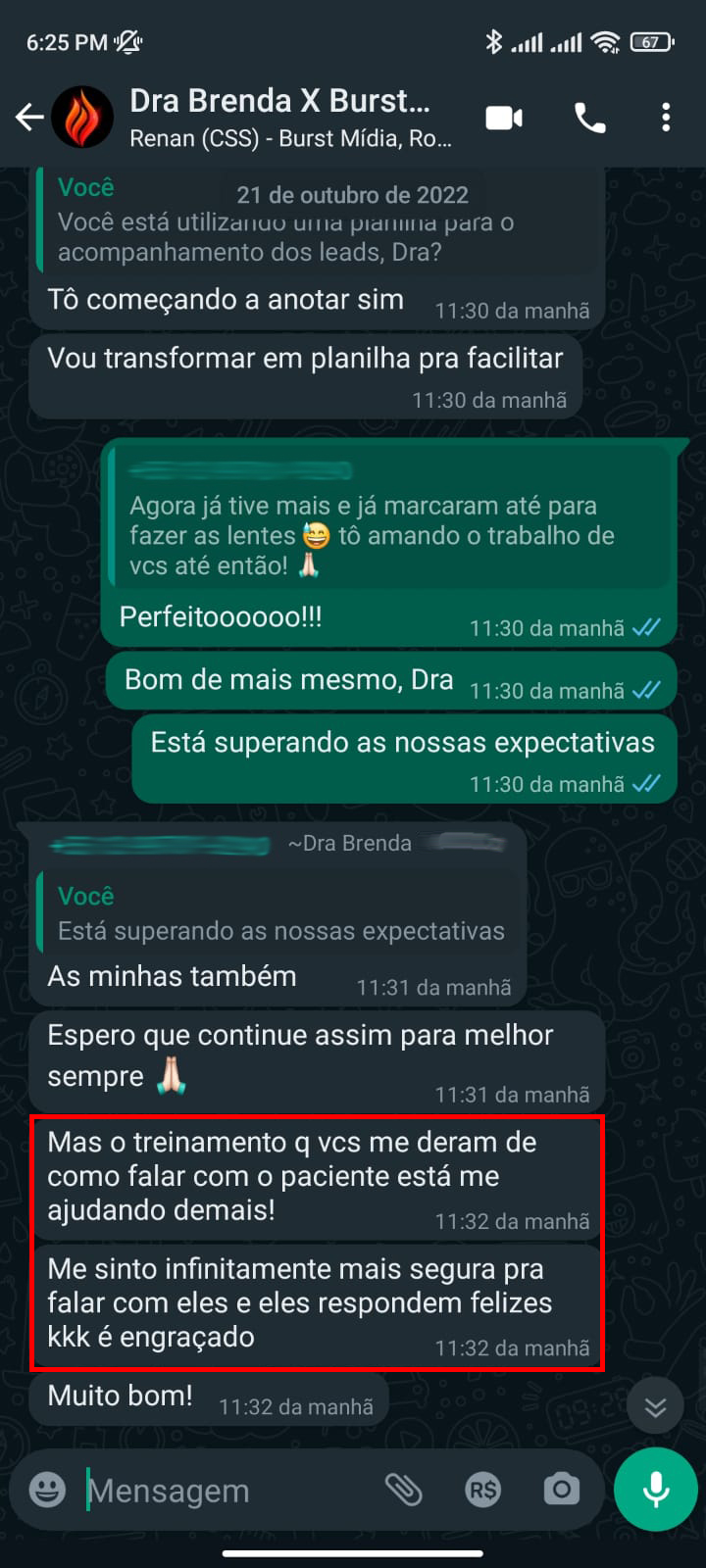Start a voice call

[589, 119]
